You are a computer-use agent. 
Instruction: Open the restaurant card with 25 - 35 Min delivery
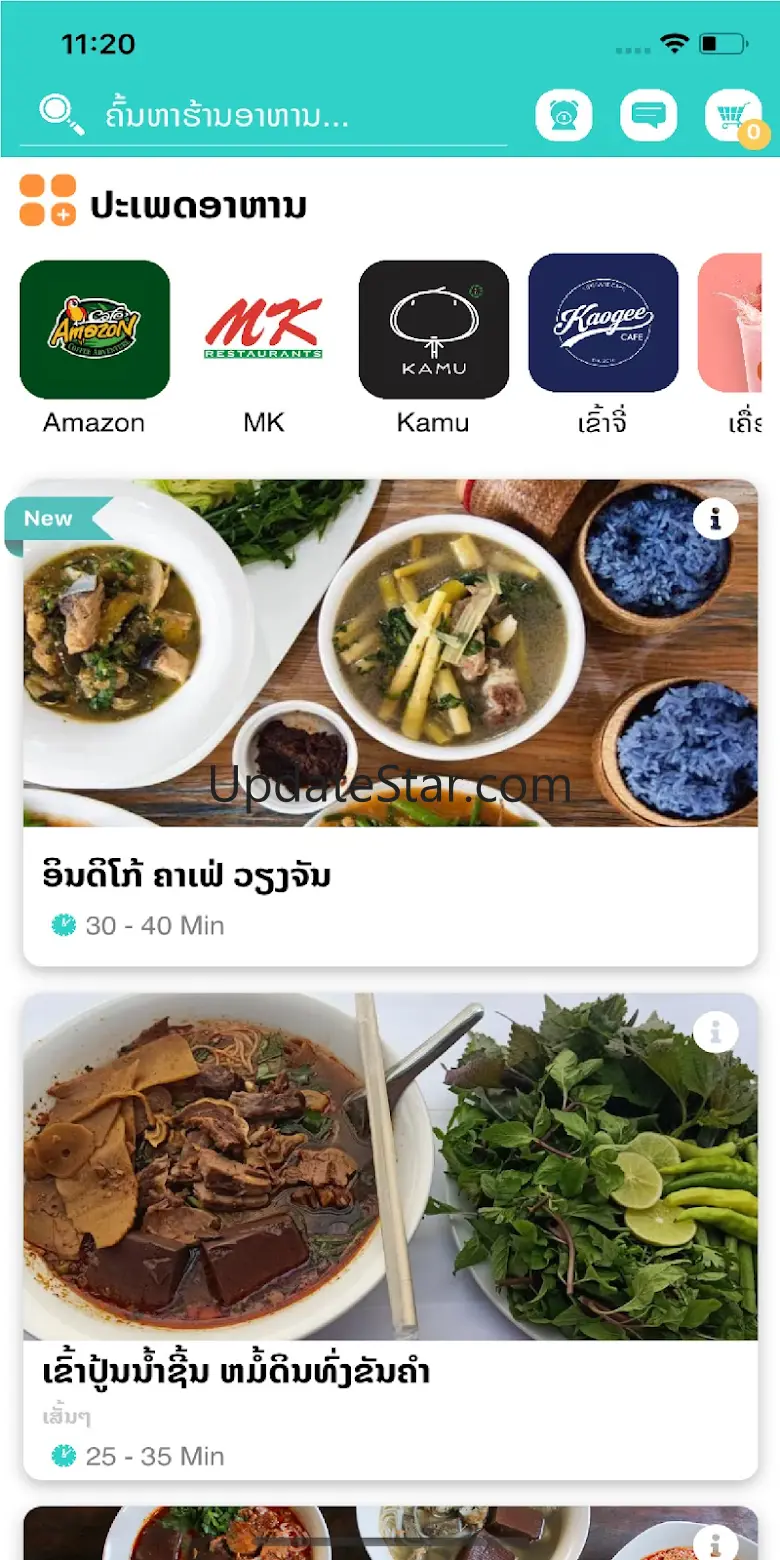(x=390, y=1236)
